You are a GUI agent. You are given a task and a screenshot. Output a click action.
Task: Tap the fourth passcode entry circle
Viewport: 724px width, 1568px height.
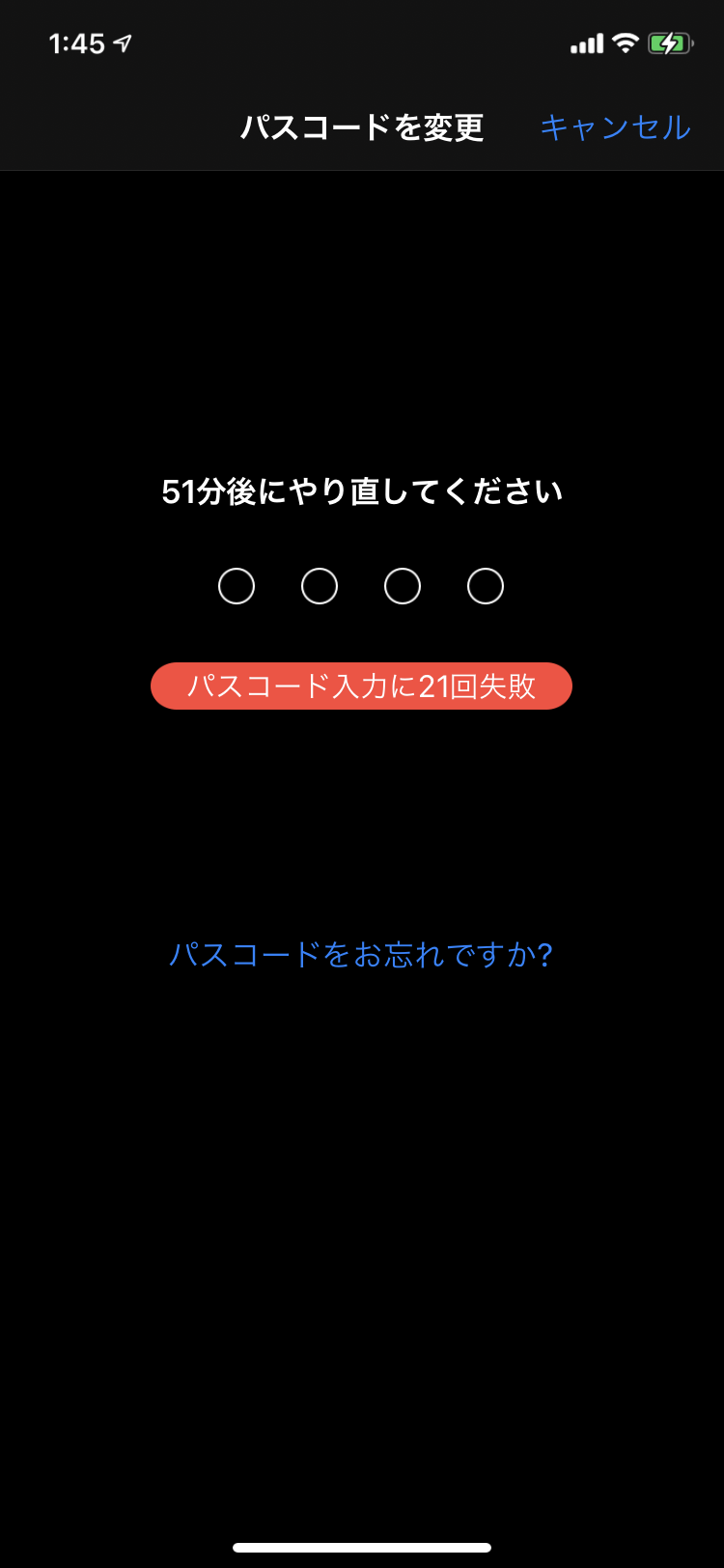485,585
